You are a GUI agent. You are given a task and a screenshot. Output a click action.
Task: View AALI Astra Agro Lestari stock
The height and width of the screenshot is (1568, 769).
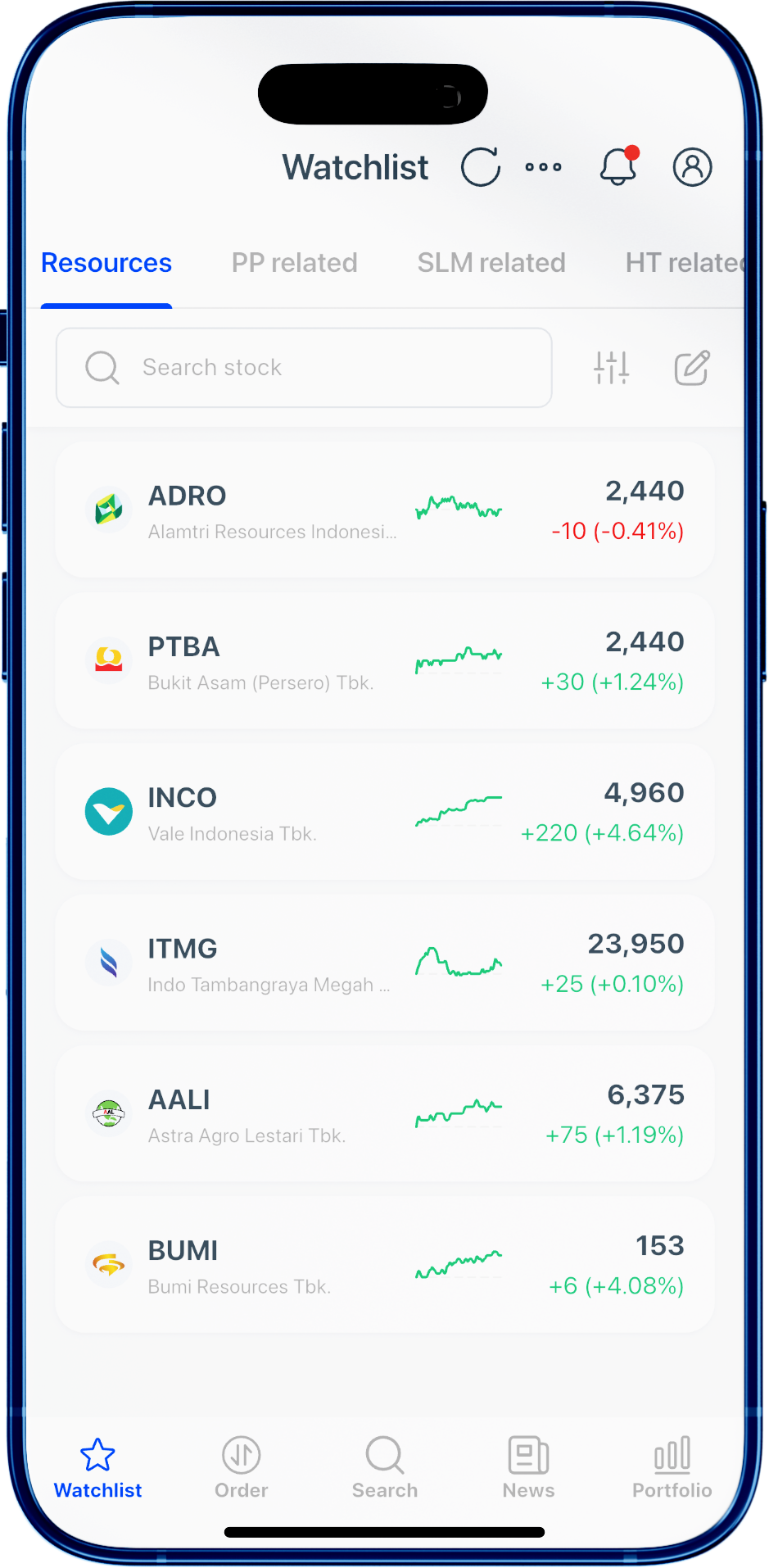385,1113
